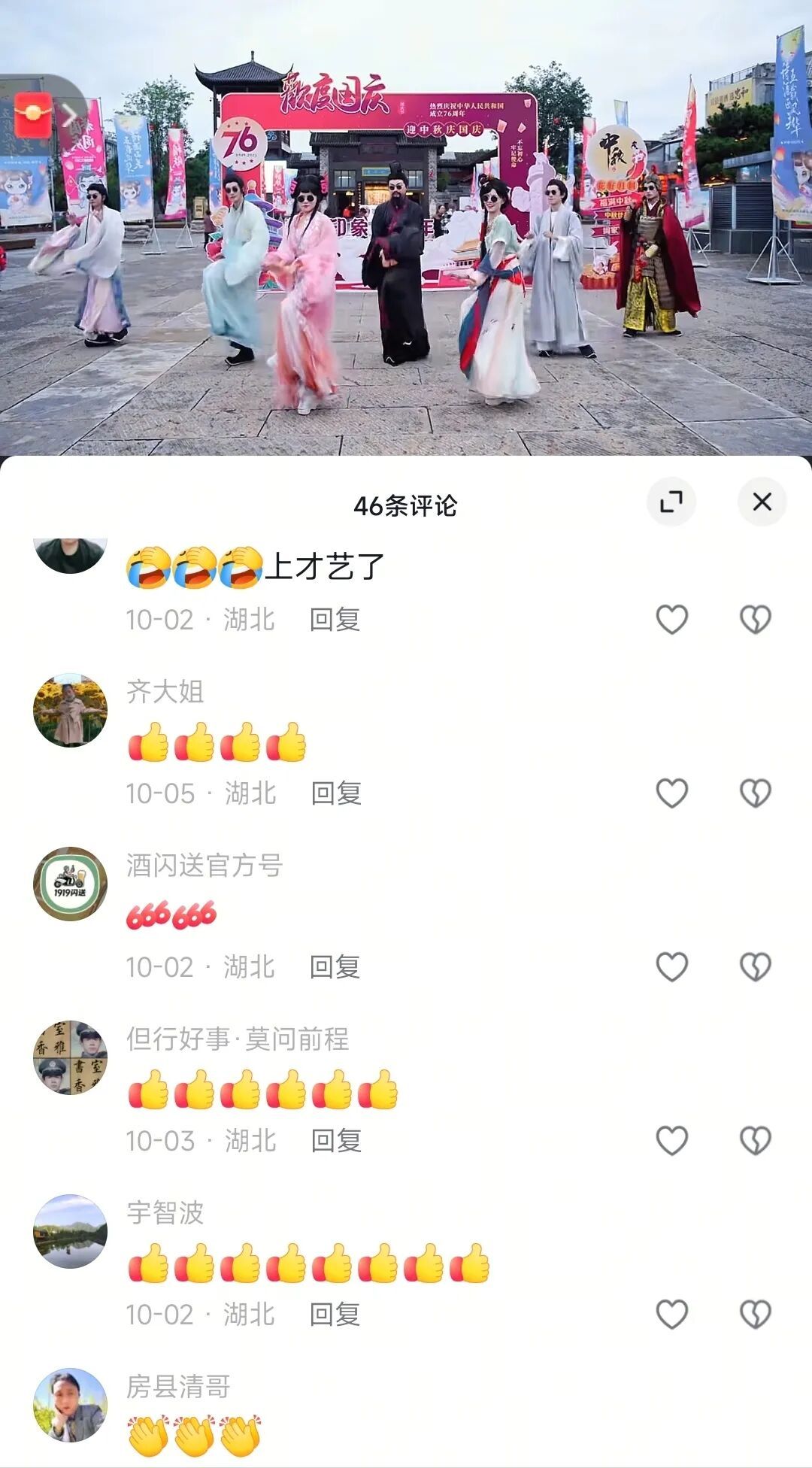The width and height of the screenshot is (812, 1468).
Task: Expand comments panel to full screen
Action: coord(671,502)
